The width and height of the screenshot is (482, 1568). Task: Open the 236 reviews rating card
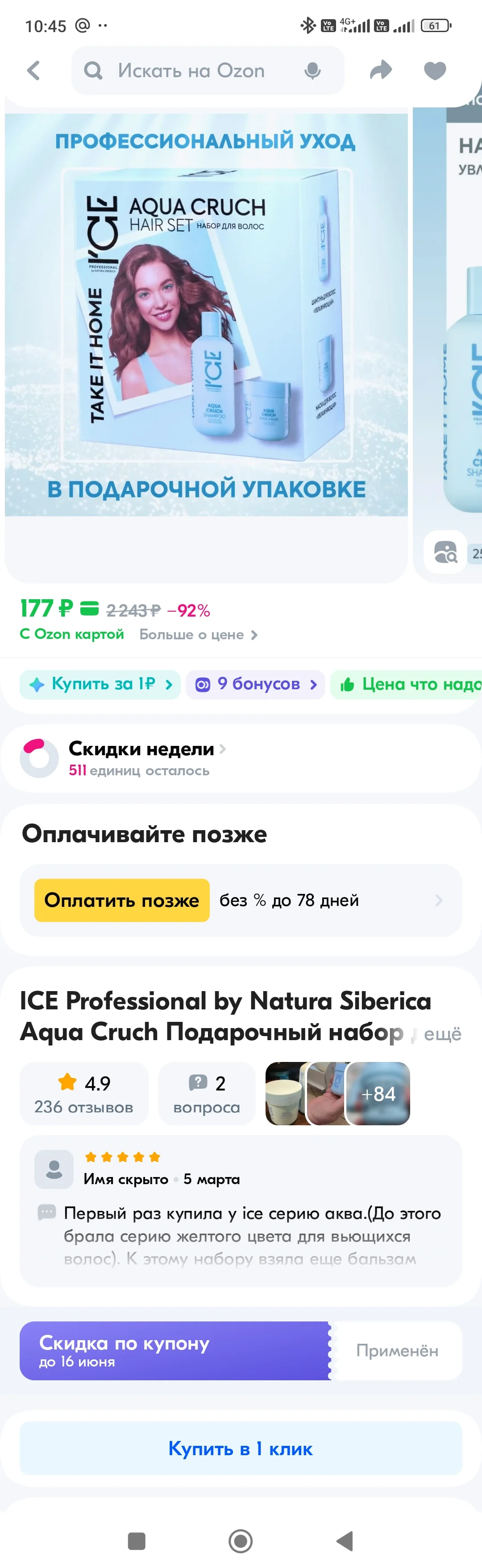(84, 1094)
